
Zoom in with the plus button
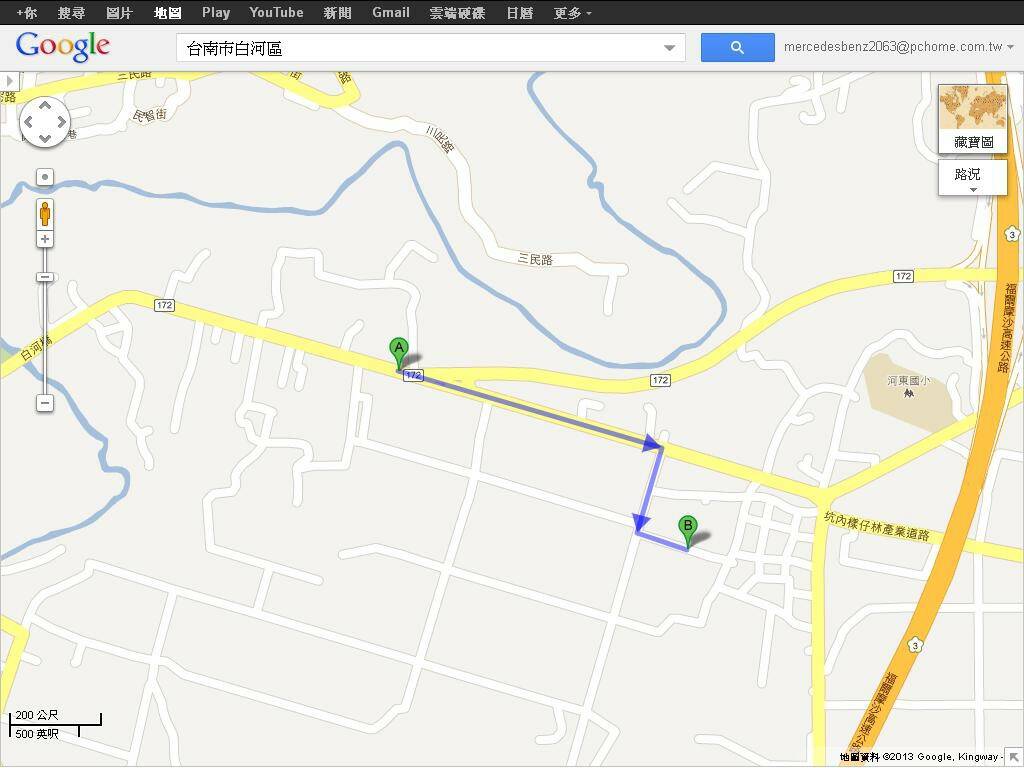pos(45,239)
